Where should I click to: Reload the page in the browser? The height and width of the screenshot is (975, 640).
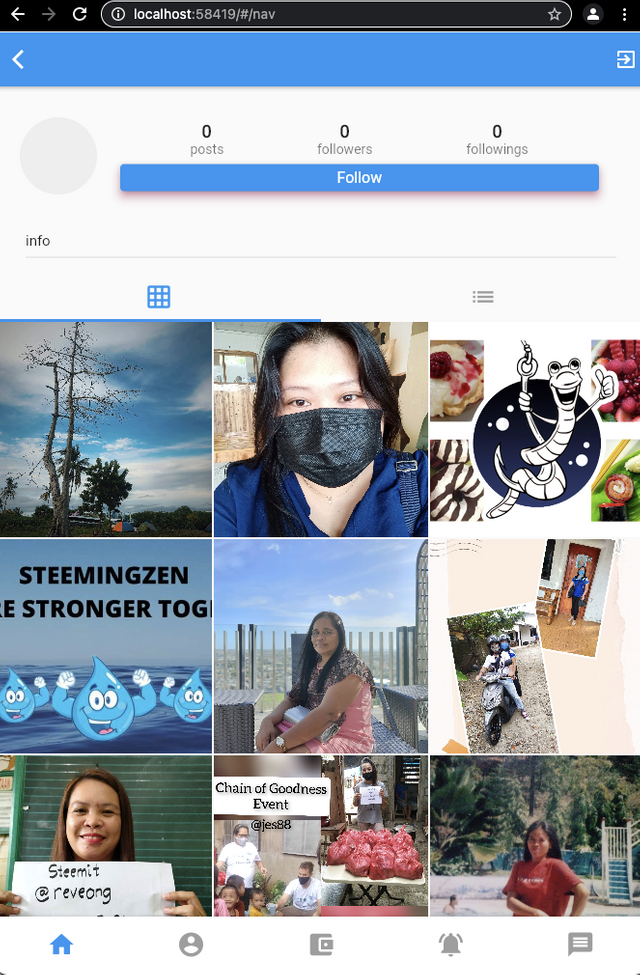point(80,15)
